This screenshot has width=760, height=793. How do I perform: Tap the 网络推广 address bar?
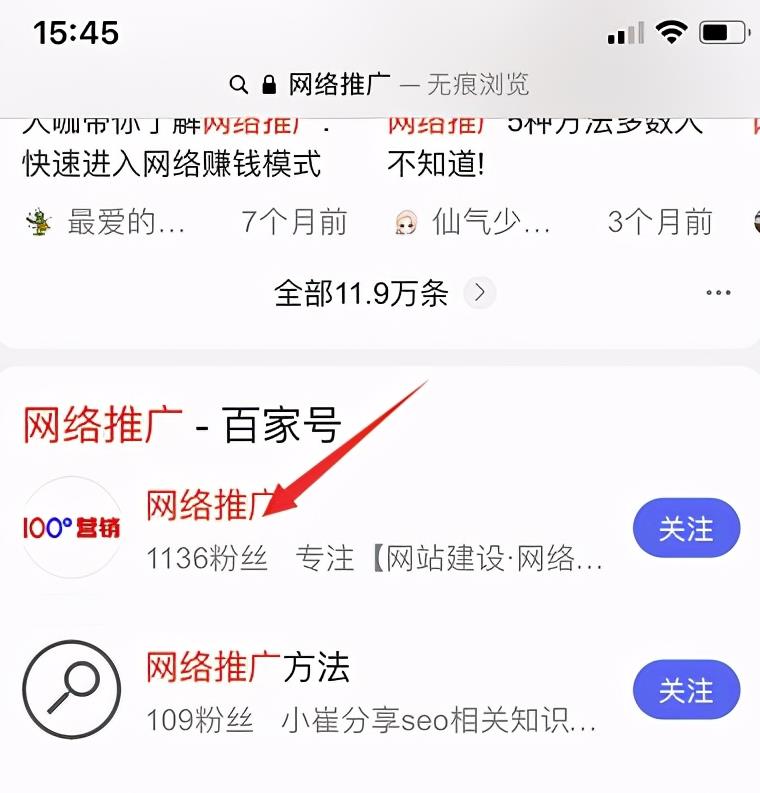pos(379,84)
